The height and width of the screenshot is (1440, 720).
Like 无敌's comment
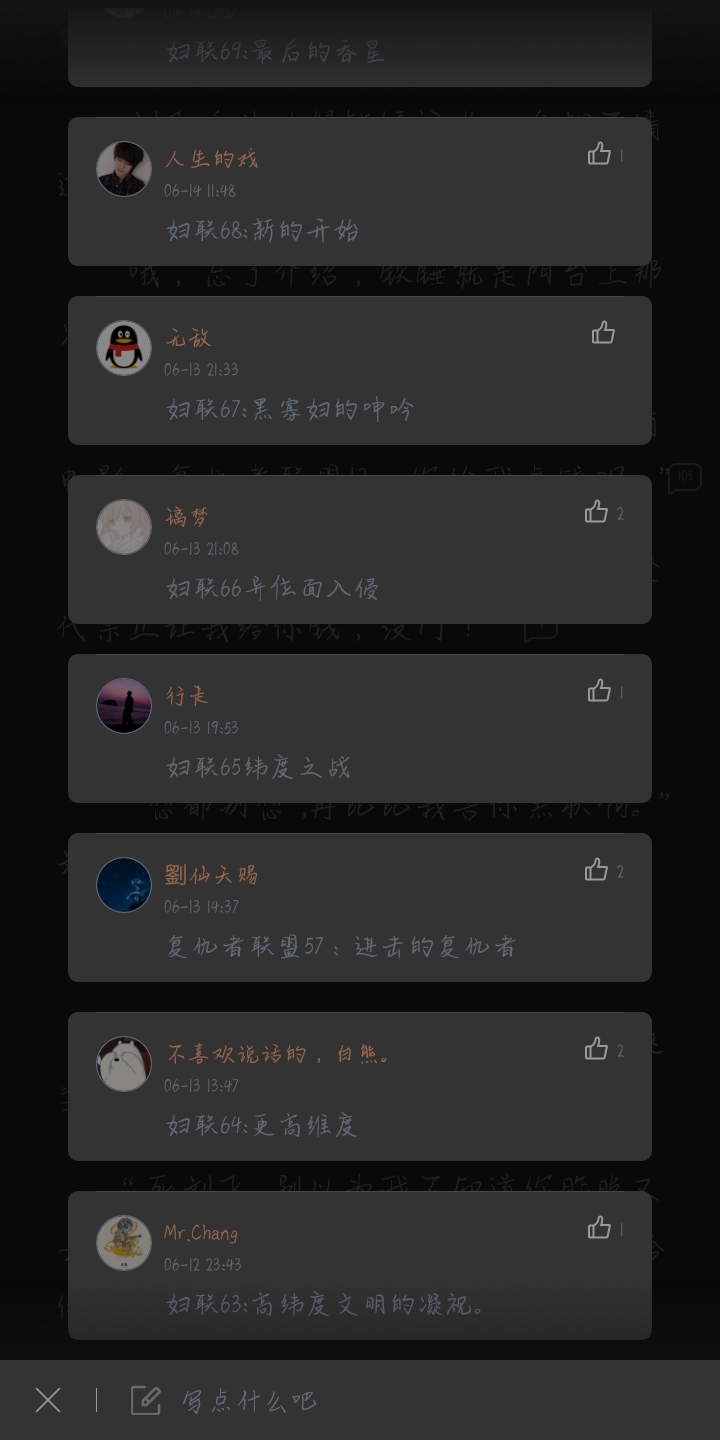point(603,333)
